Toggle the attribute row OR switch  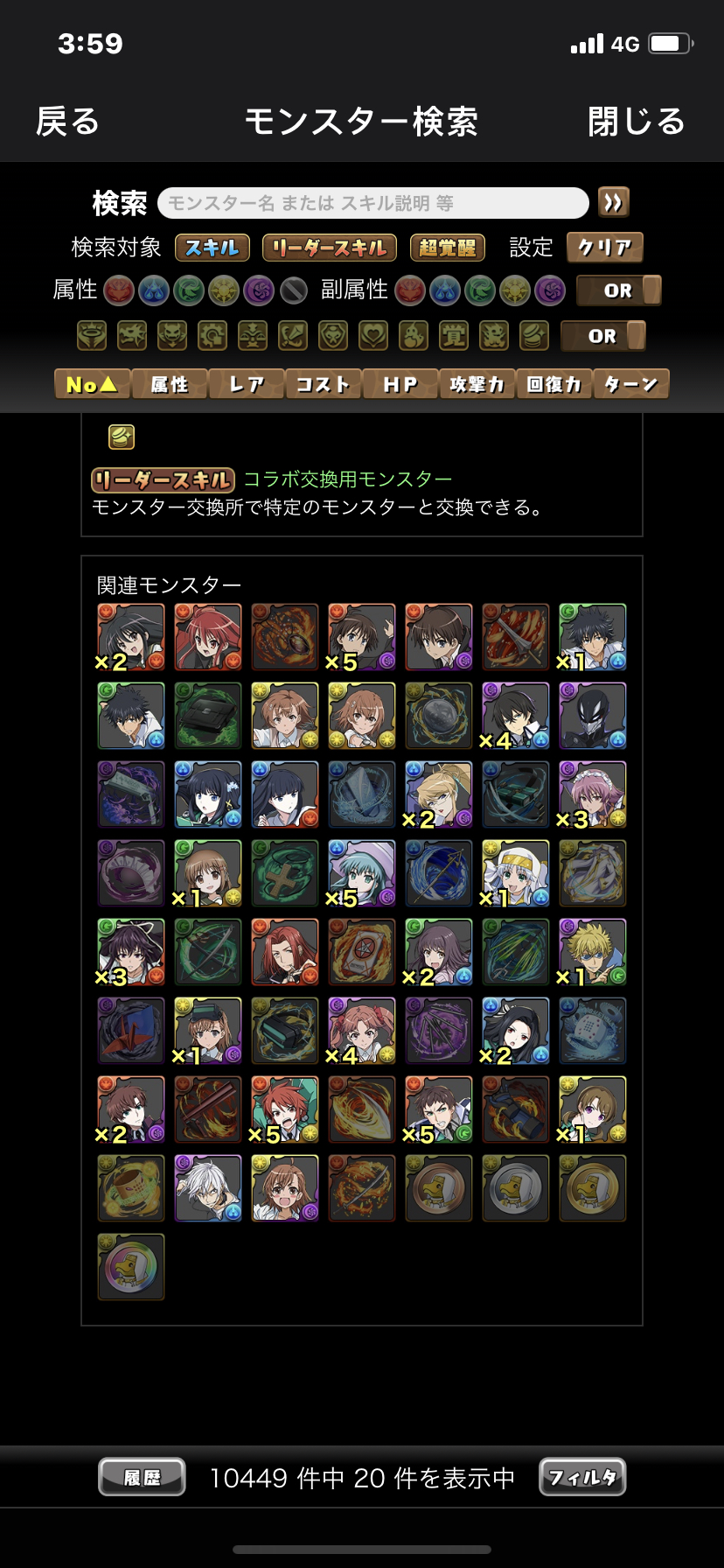(x=619, y=290)
